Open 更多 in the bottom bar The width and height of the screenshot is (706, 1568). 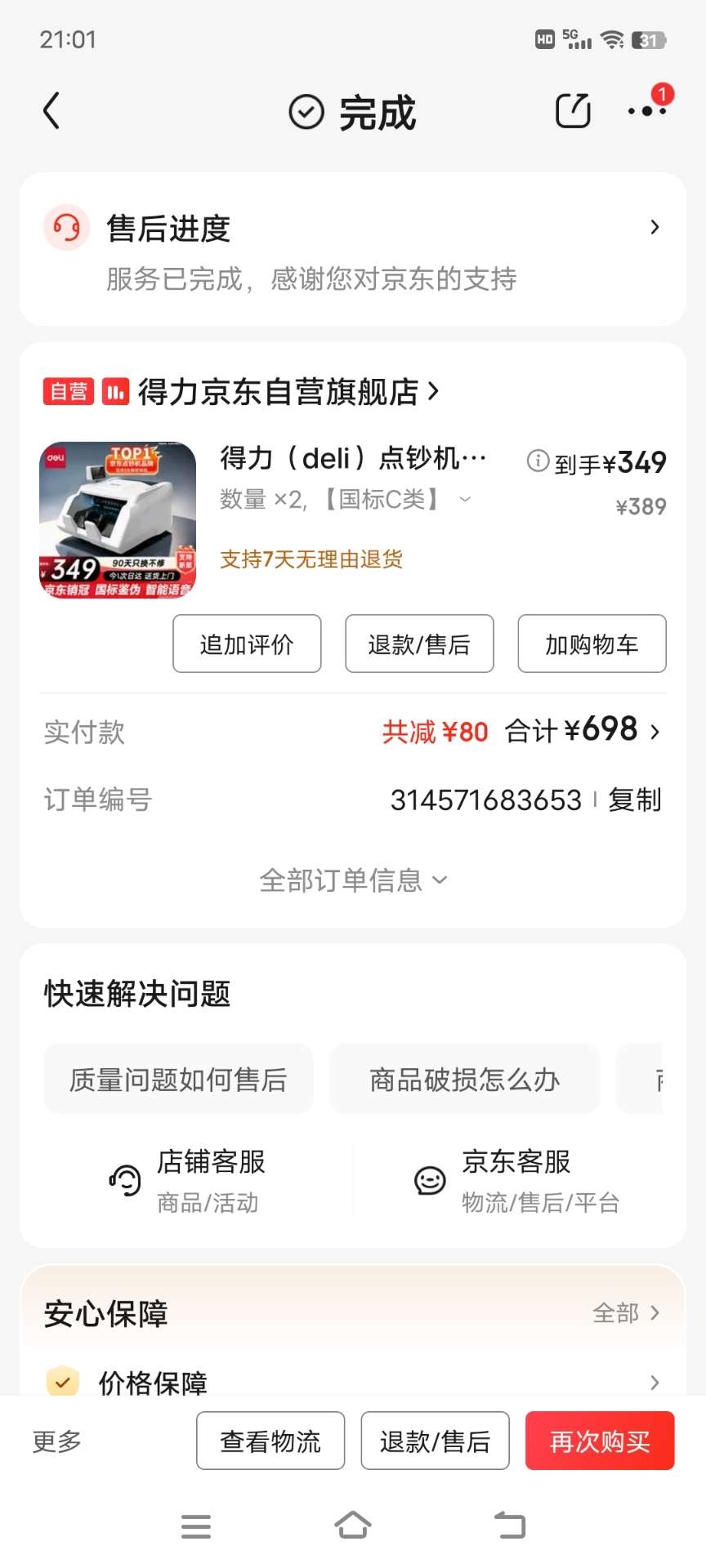(x=57, y=1441)
